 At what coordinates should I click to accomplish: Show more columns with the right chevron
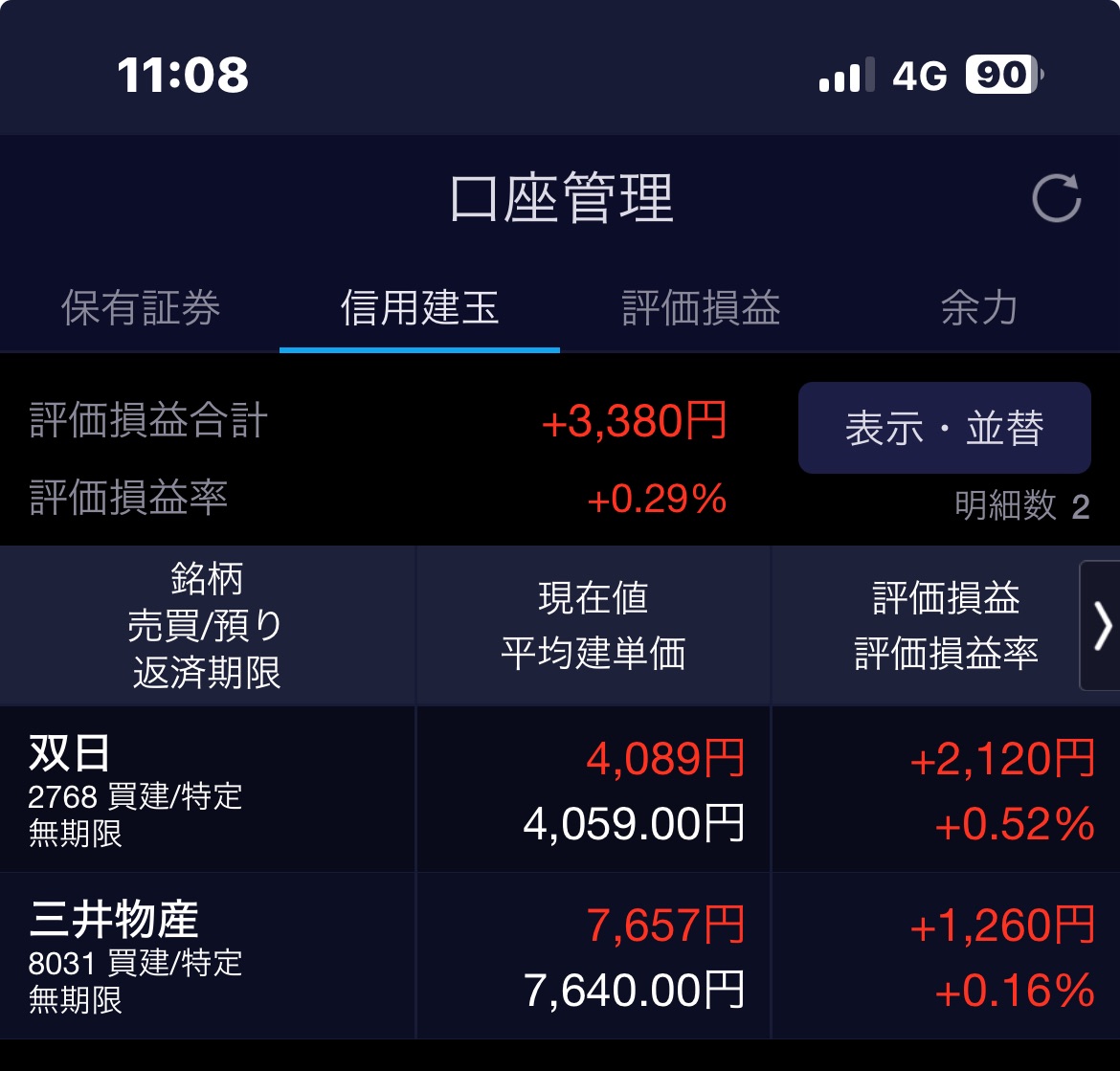tap(1102, 626)
